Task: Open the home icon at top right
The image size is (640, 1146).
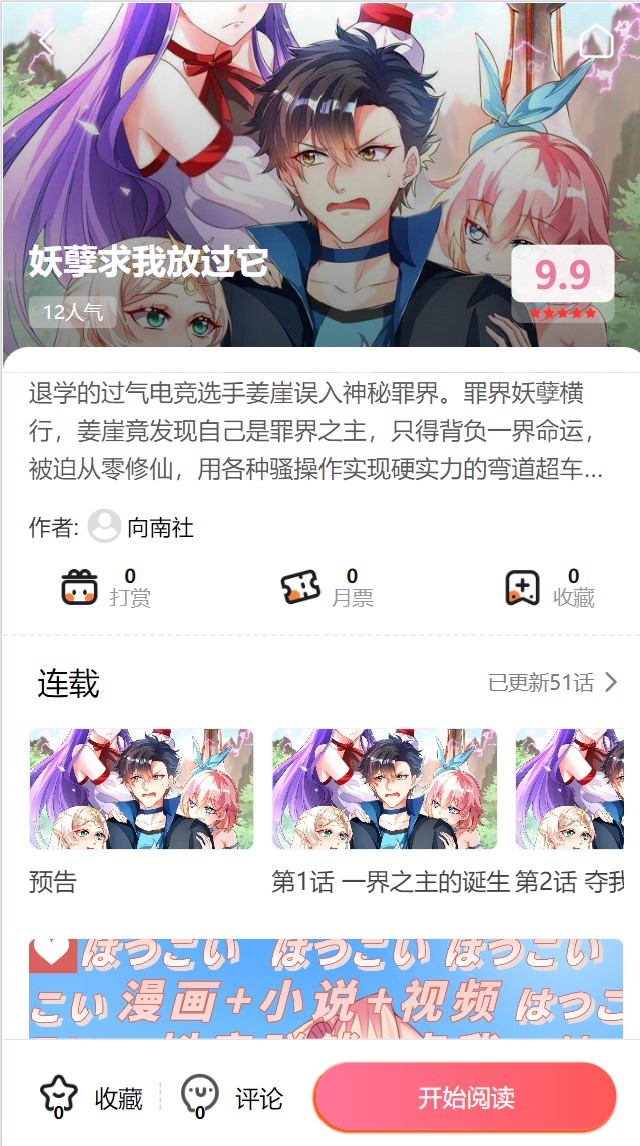Action: click(x=596, y=41)
